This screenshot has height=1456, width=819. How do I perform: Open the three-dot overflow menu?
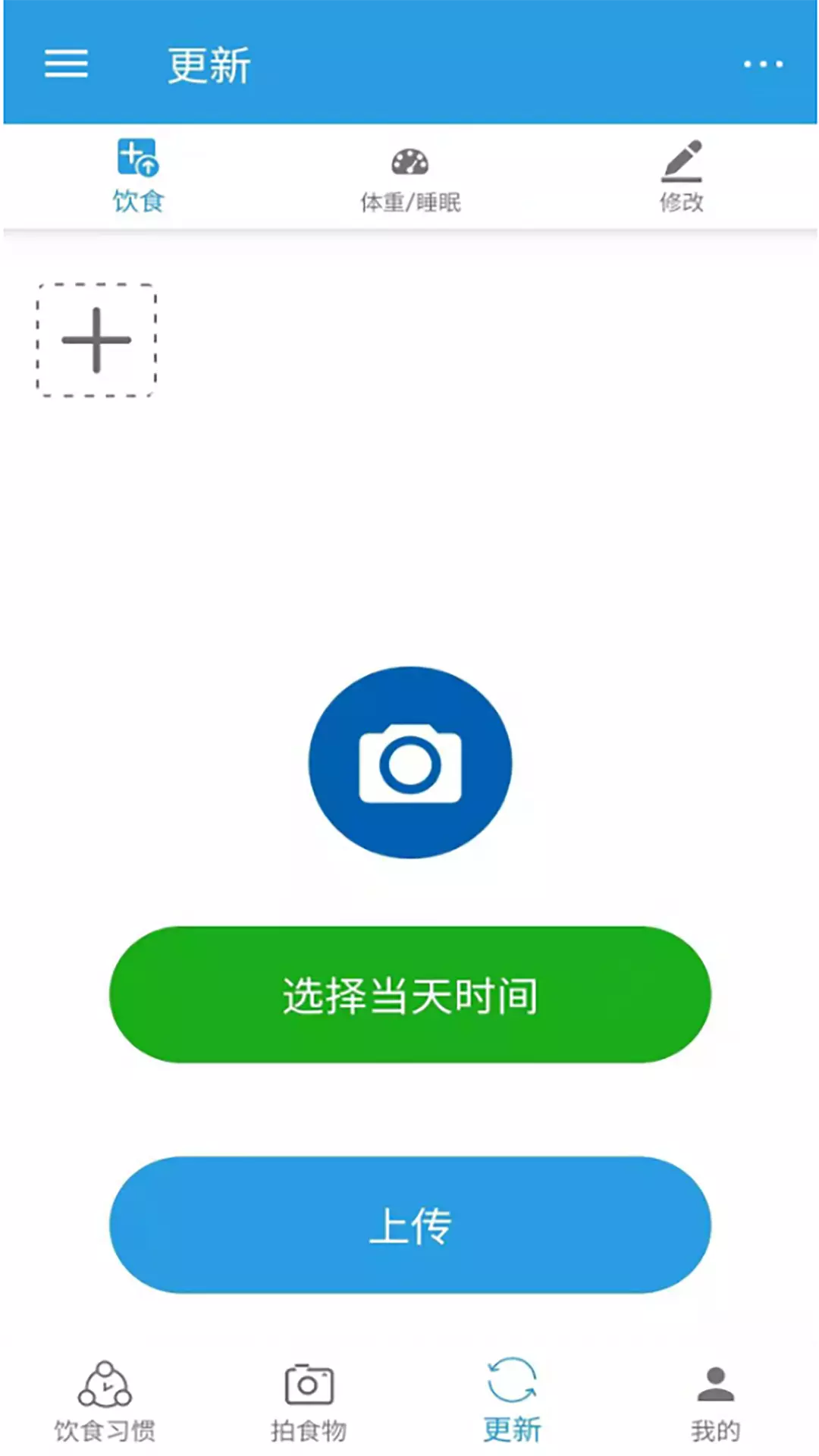click(763, 64)
